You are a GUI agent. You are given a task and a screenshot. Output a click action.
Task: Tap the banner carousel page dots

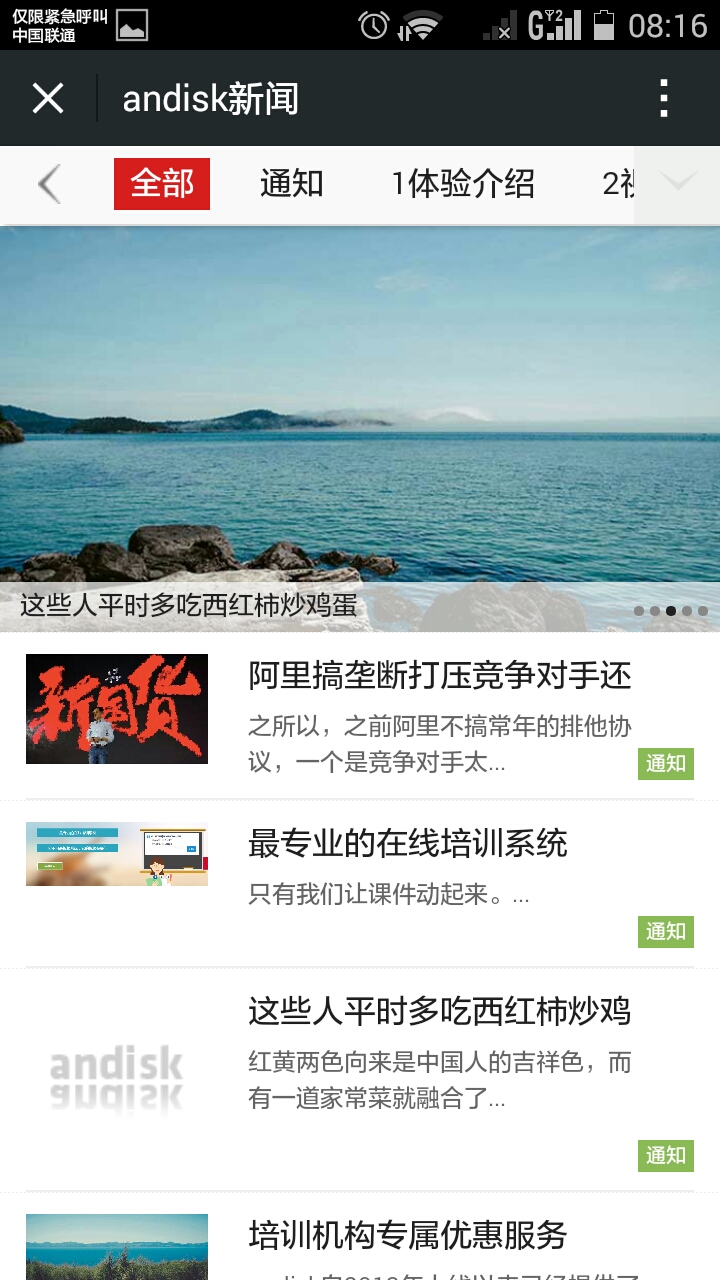point(670,610)
